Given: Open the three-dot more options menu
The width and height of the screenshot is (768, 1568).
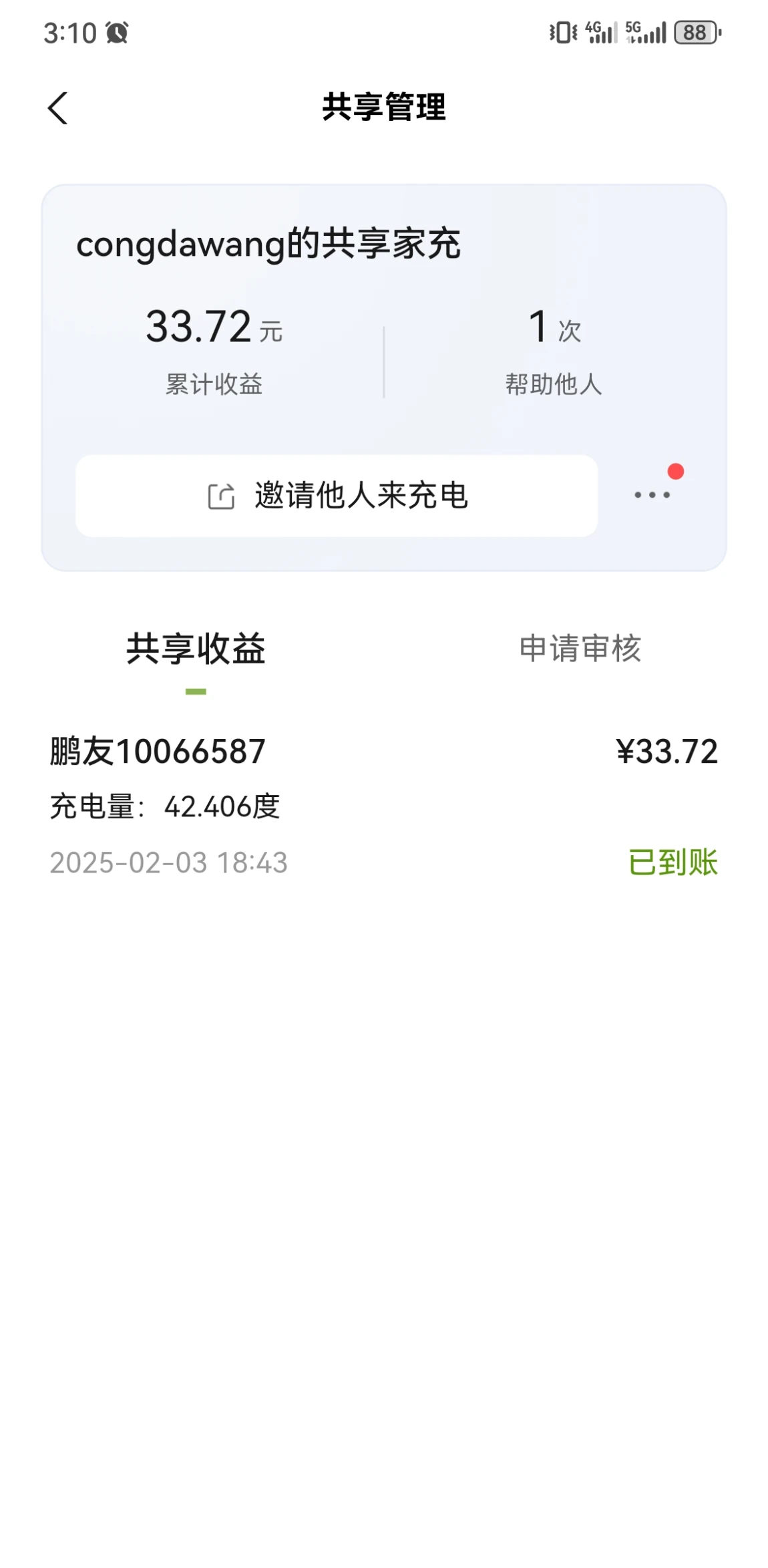Looking at the screenshot, I should [x=652, y=495].
